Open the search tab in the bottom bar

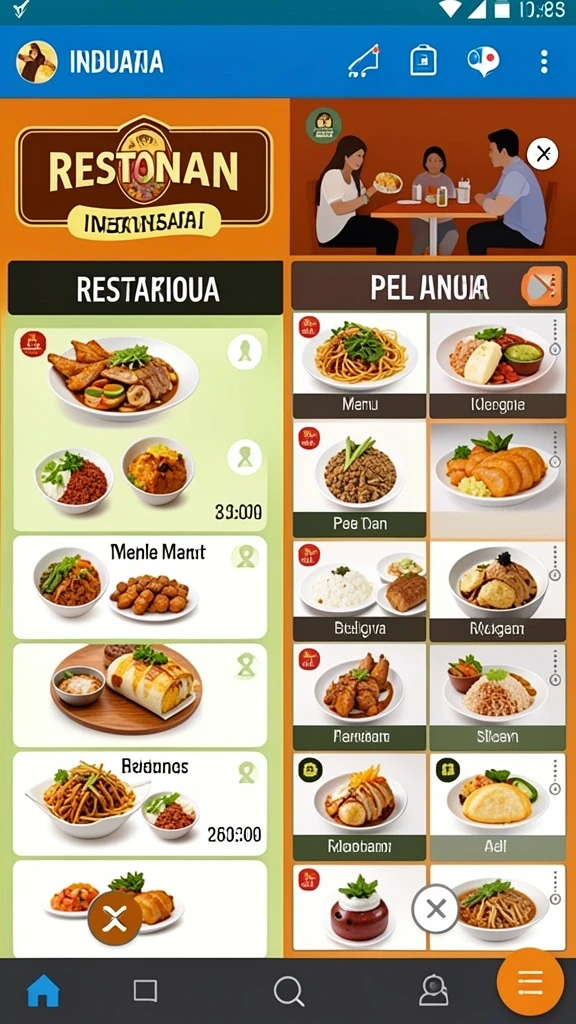[x=289, y=991]
